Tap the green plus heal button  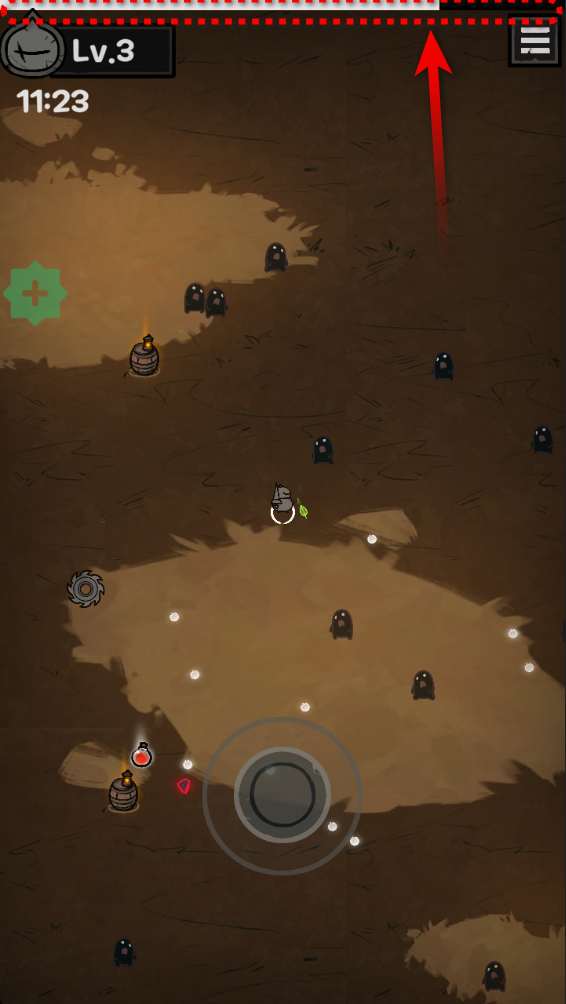[35, 293]
